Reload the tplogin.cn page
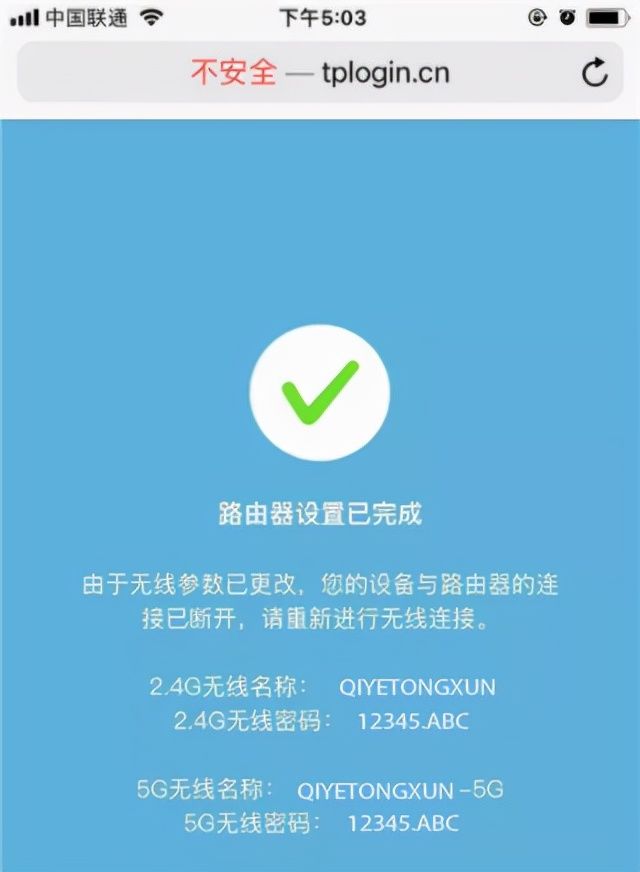Screen dimensions: 640x872 click(595, 72)
